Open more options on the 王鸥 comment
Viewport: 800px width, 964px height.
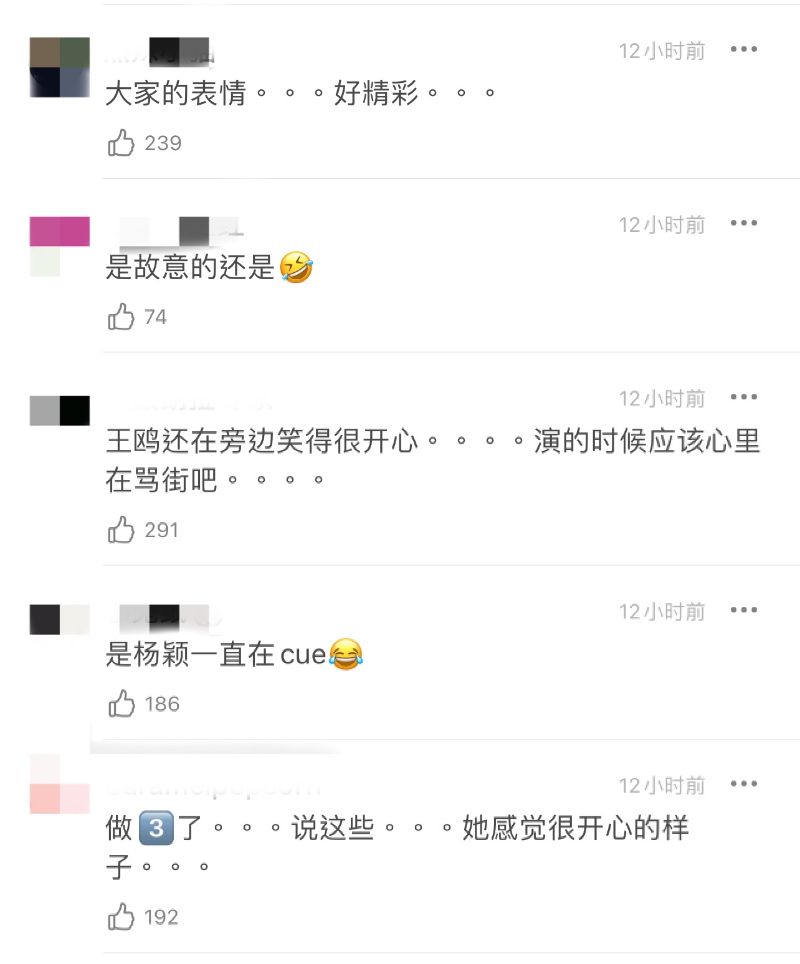(743, 397)
